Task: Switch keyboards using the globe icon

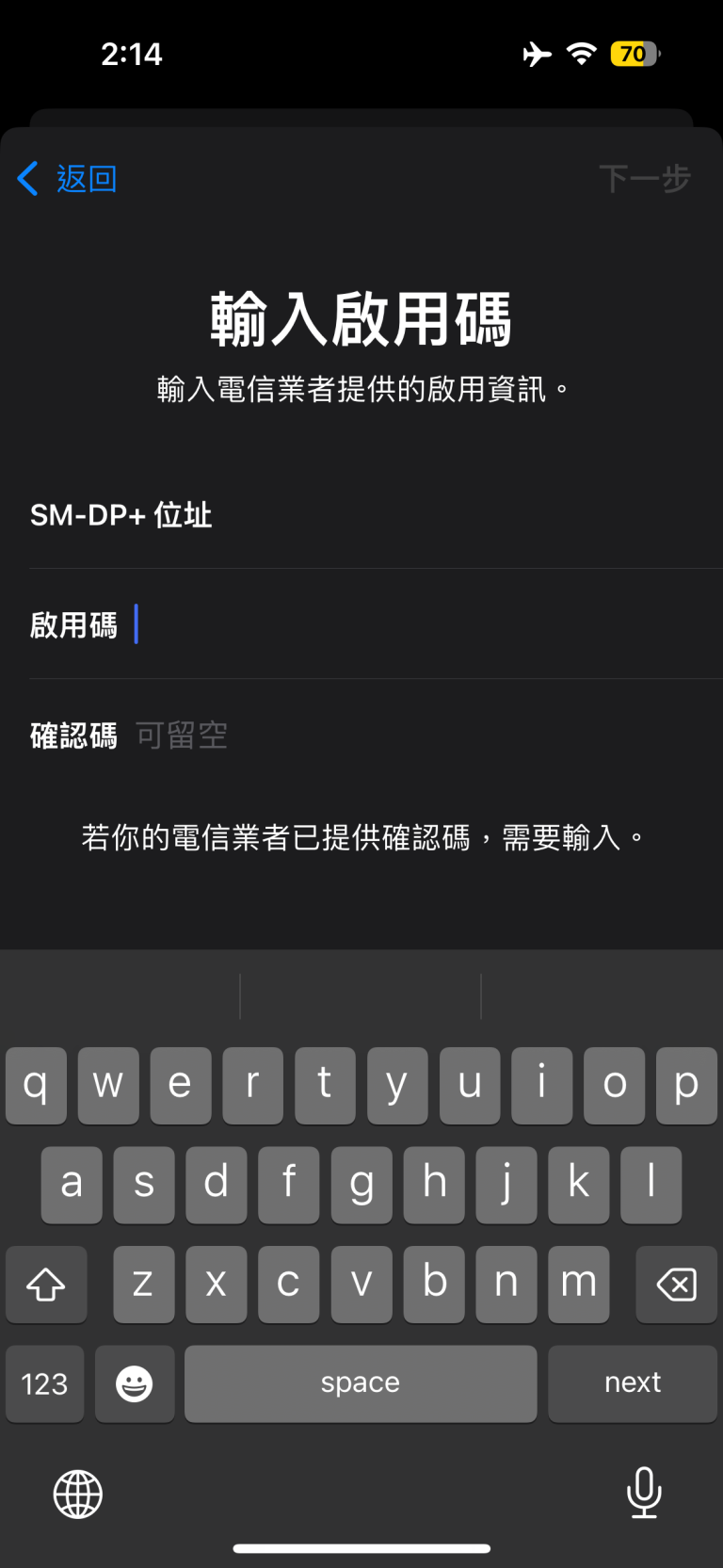Action: 77,1494
